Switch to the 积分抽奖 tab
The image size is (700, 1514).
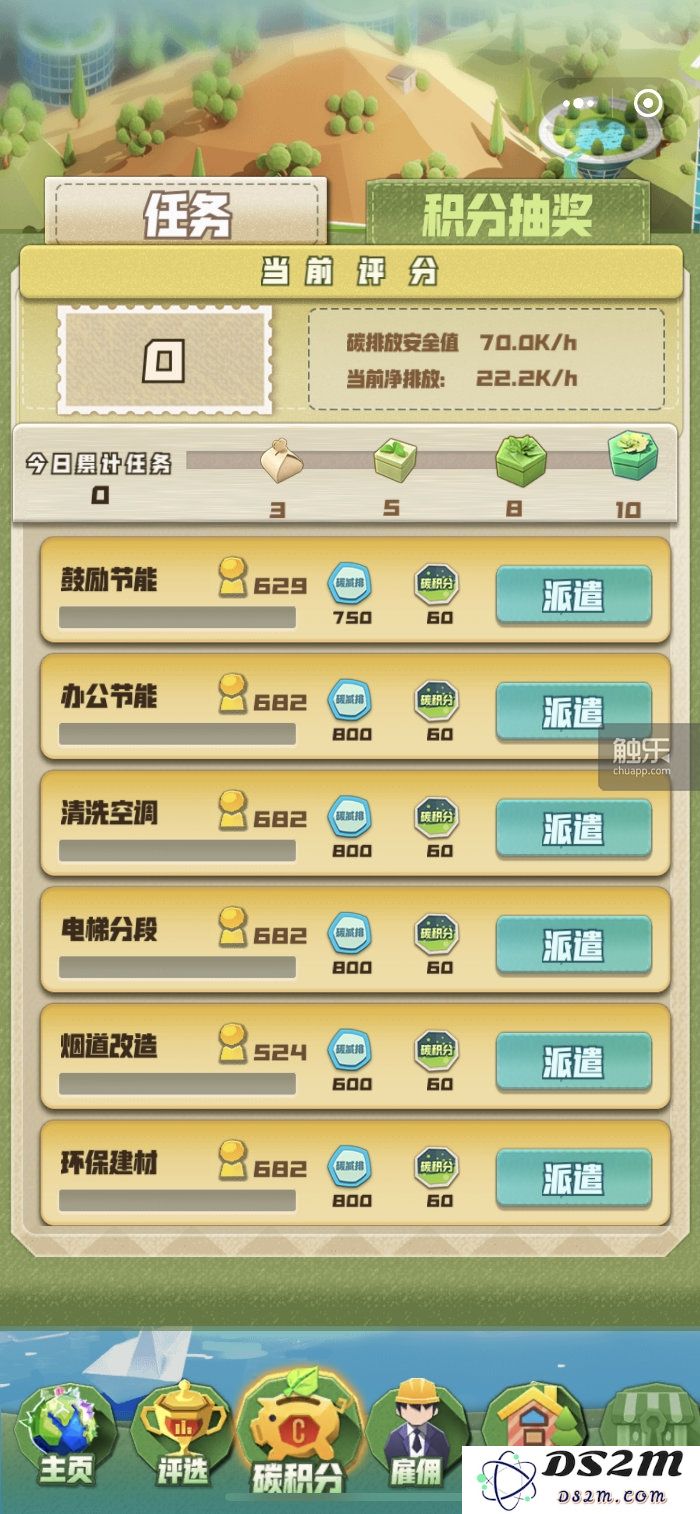507,213
